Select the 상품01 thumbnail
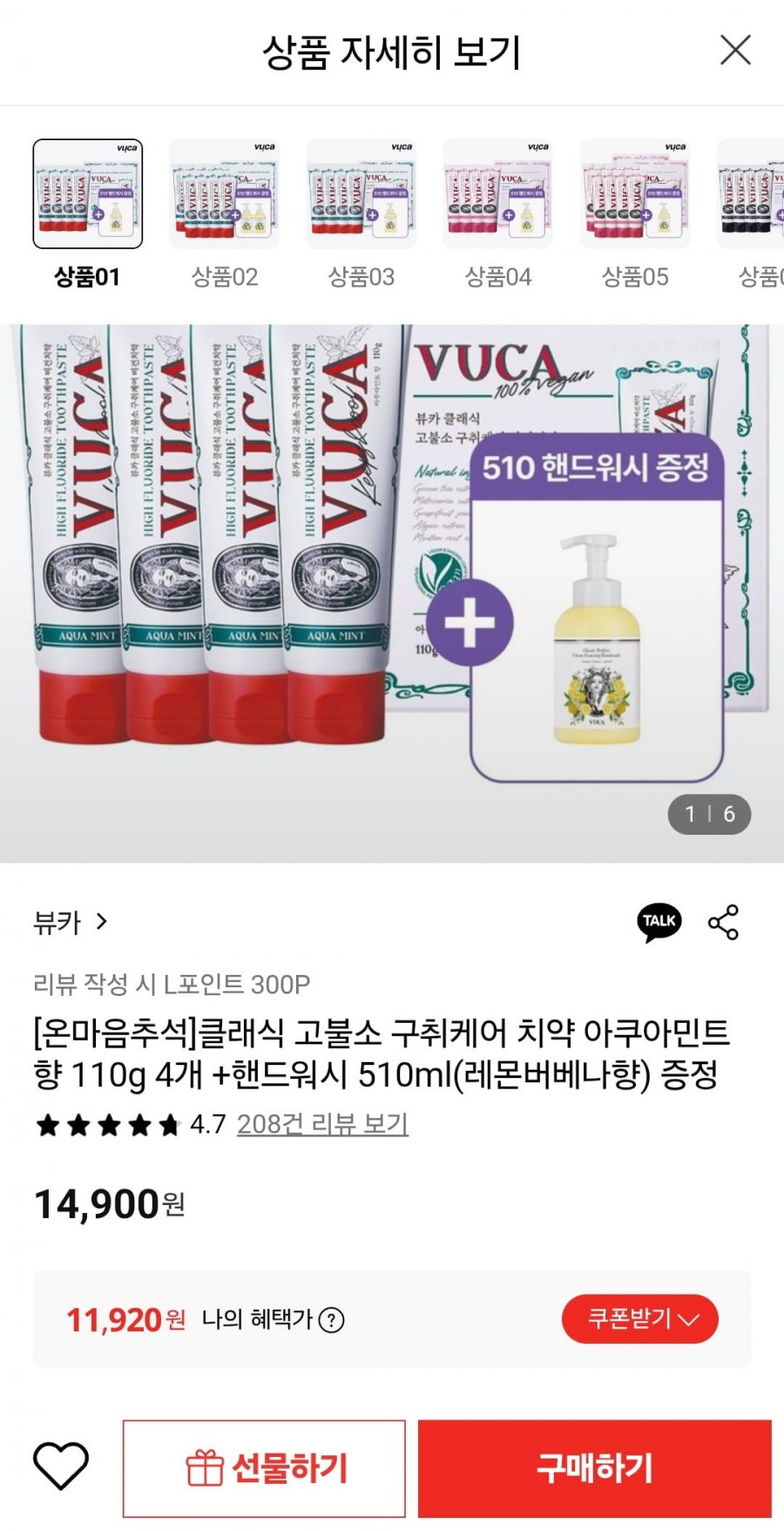This screenshot has width=784, height=1531. (x=87, y=193)
